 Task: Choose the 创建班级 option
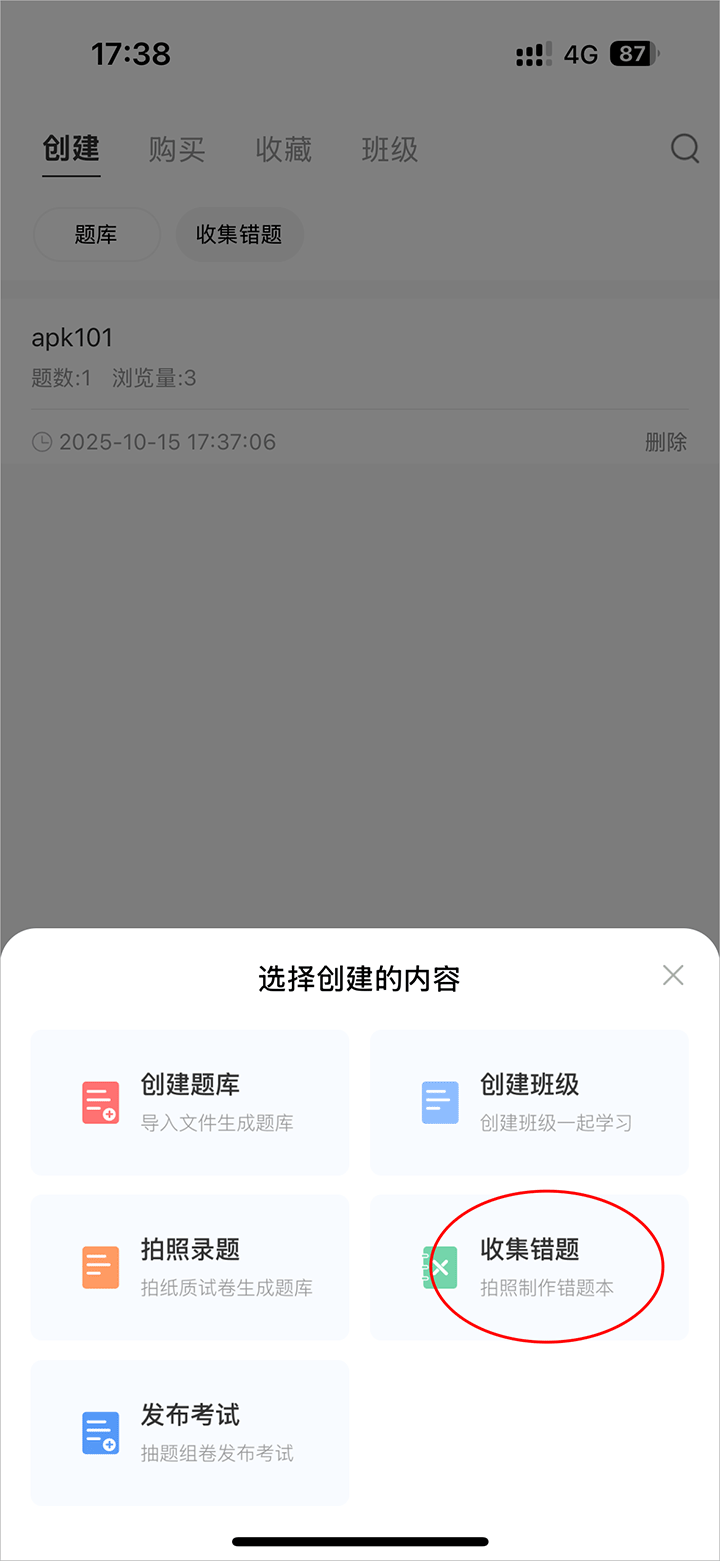[x=529, y=1102]
